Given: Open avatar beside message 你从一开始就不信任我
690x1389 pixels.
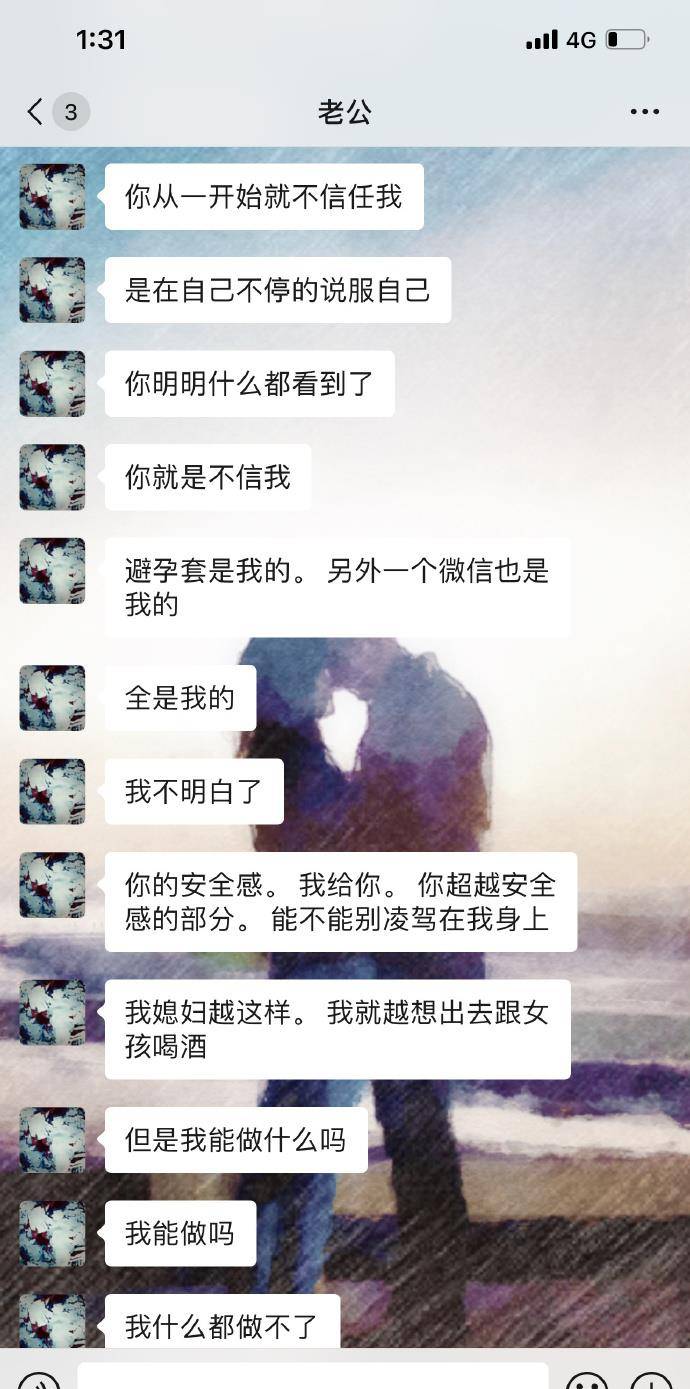Looking at the screenshot, I should click(52, 197).
